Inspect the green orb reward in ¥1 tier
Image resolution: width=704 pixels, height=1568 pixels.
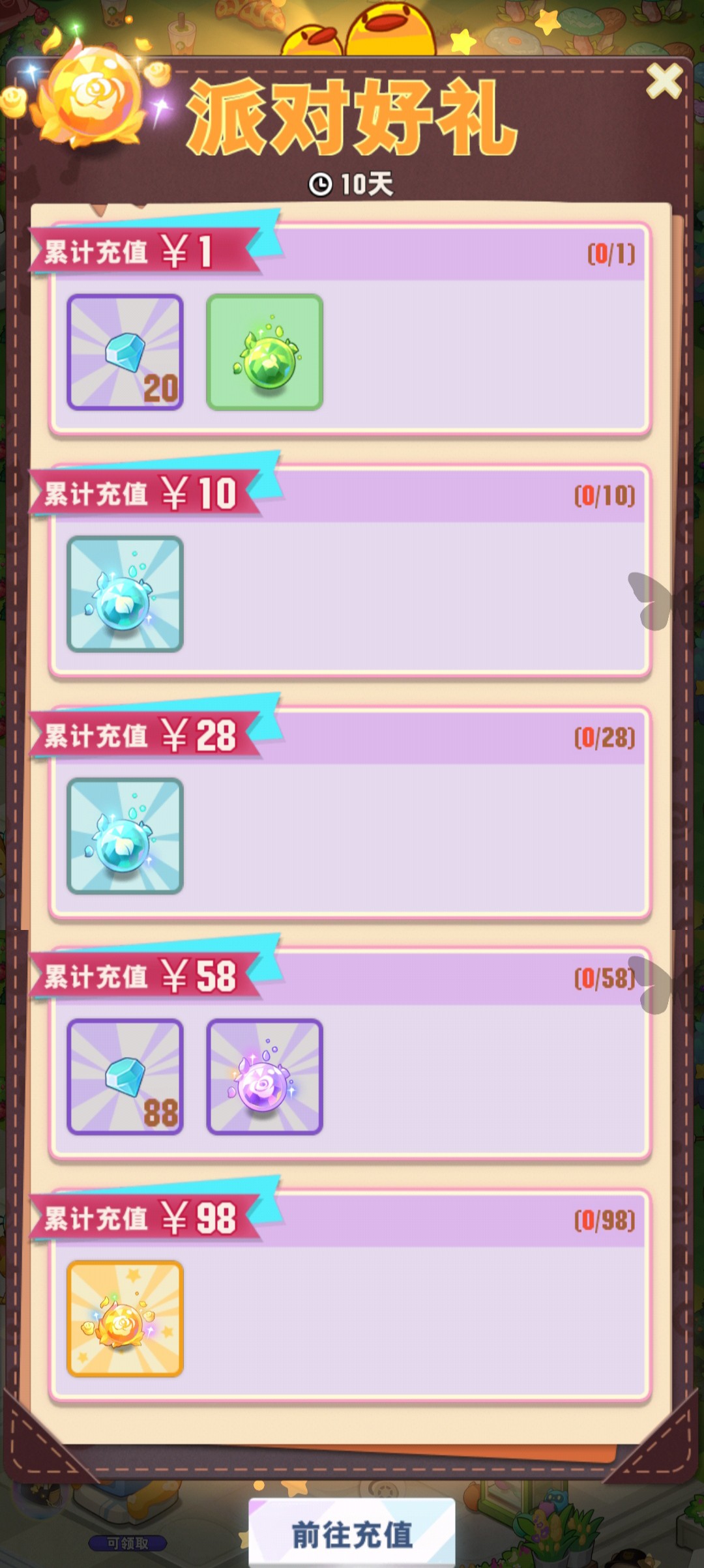click(265, 352)
